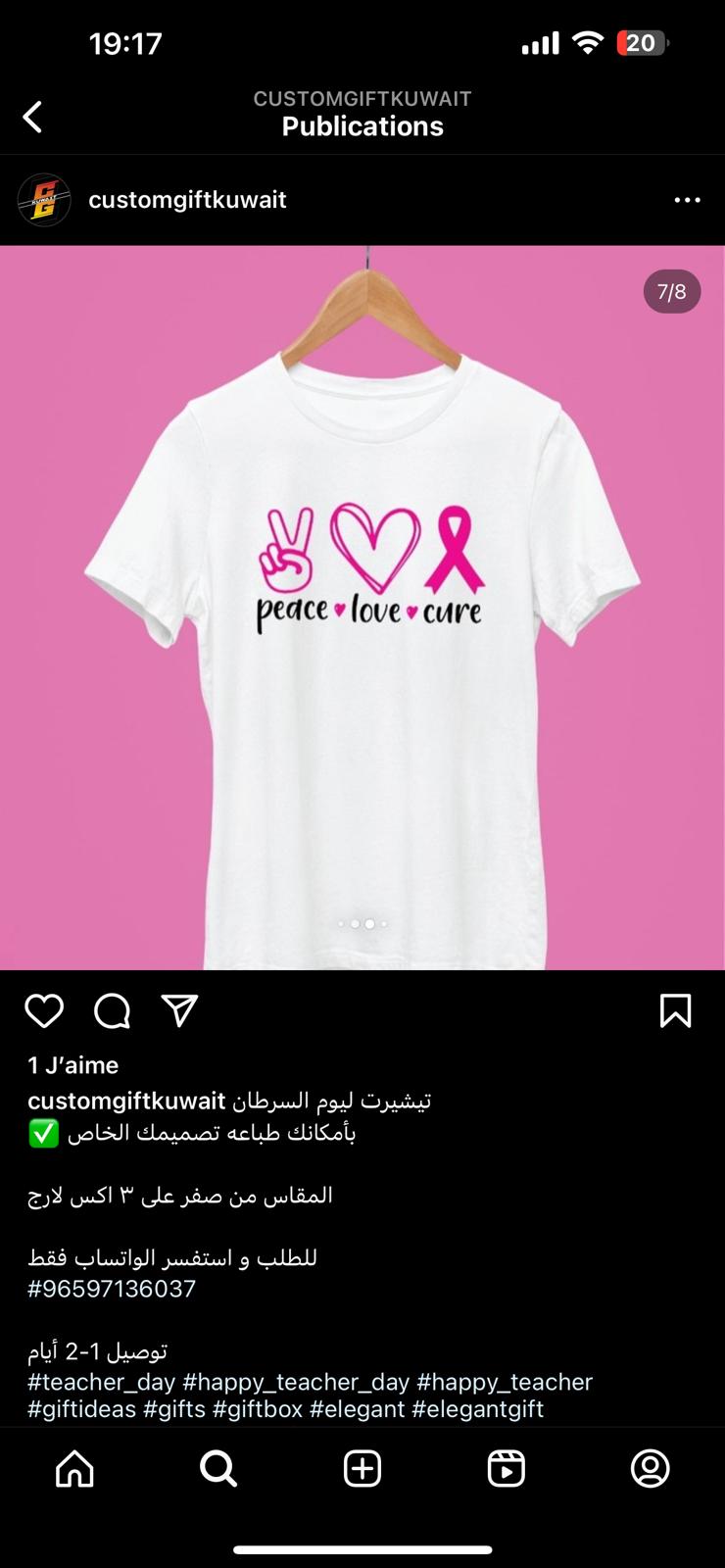Image resolution: width=725 pixels, height=1568 pixels.
Task: Open the #elegantgift hashtag
Action: point(477,1409)
